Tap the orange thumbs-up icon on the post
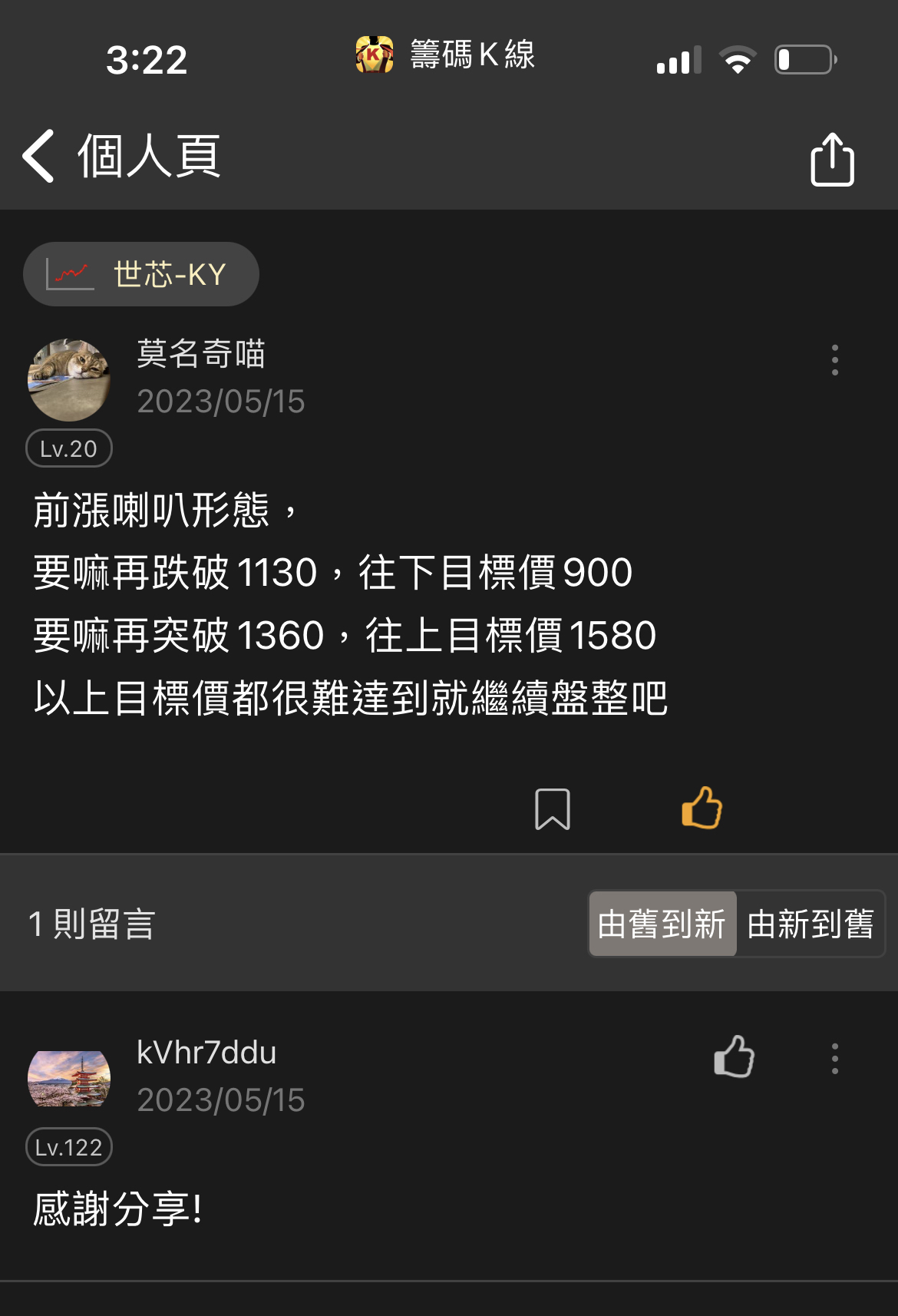 (x=701, y=807)
